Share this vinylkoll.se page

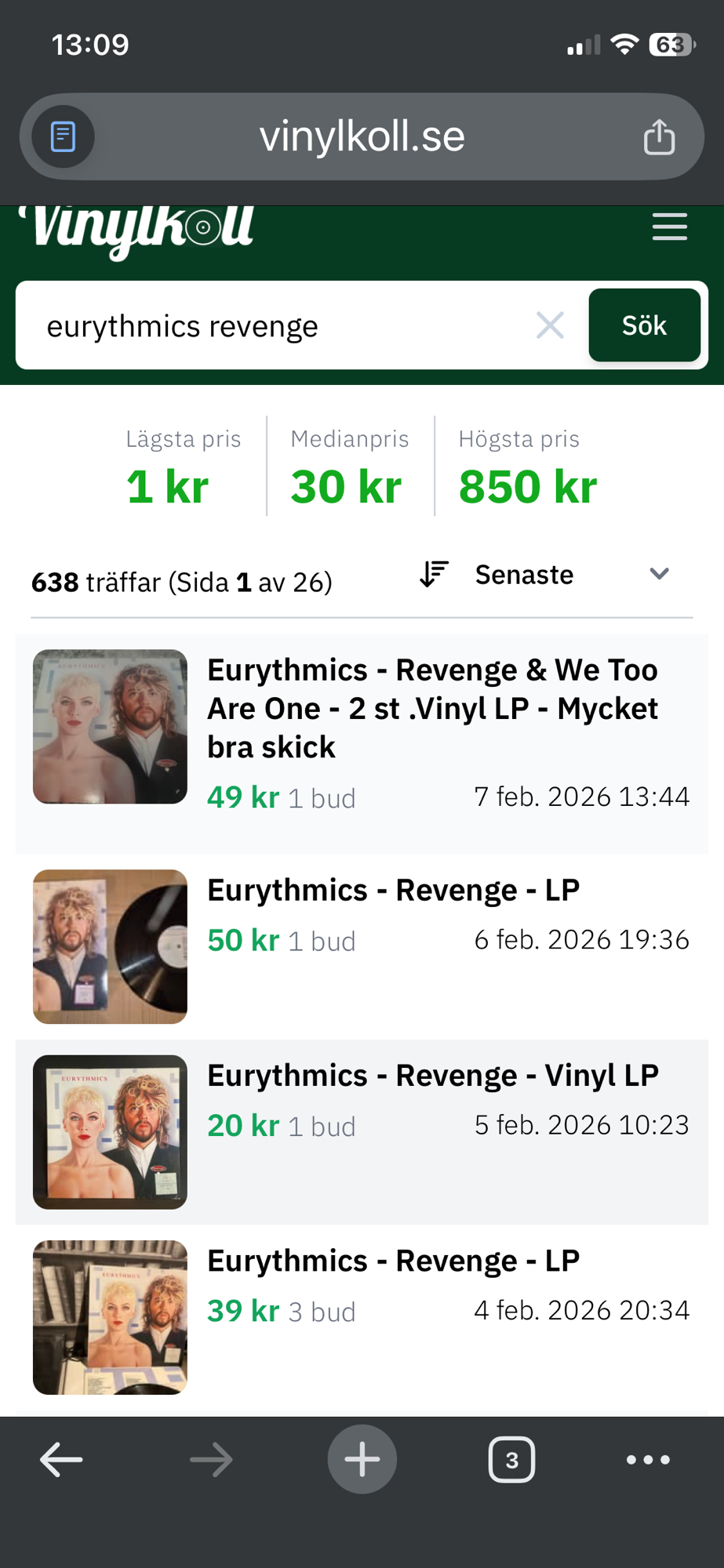click(659, 137)
